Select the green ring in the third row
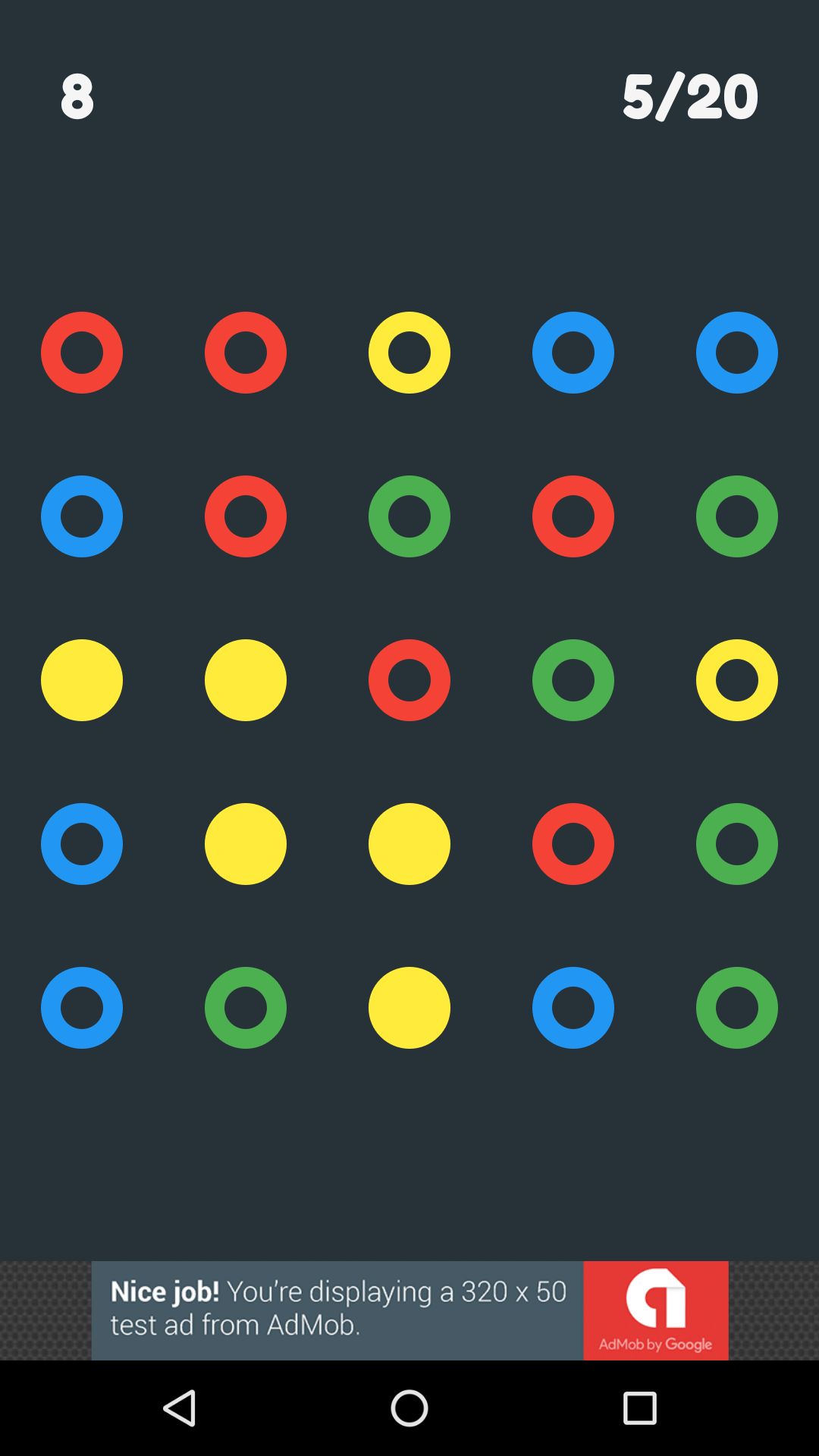 click(573, 680)
